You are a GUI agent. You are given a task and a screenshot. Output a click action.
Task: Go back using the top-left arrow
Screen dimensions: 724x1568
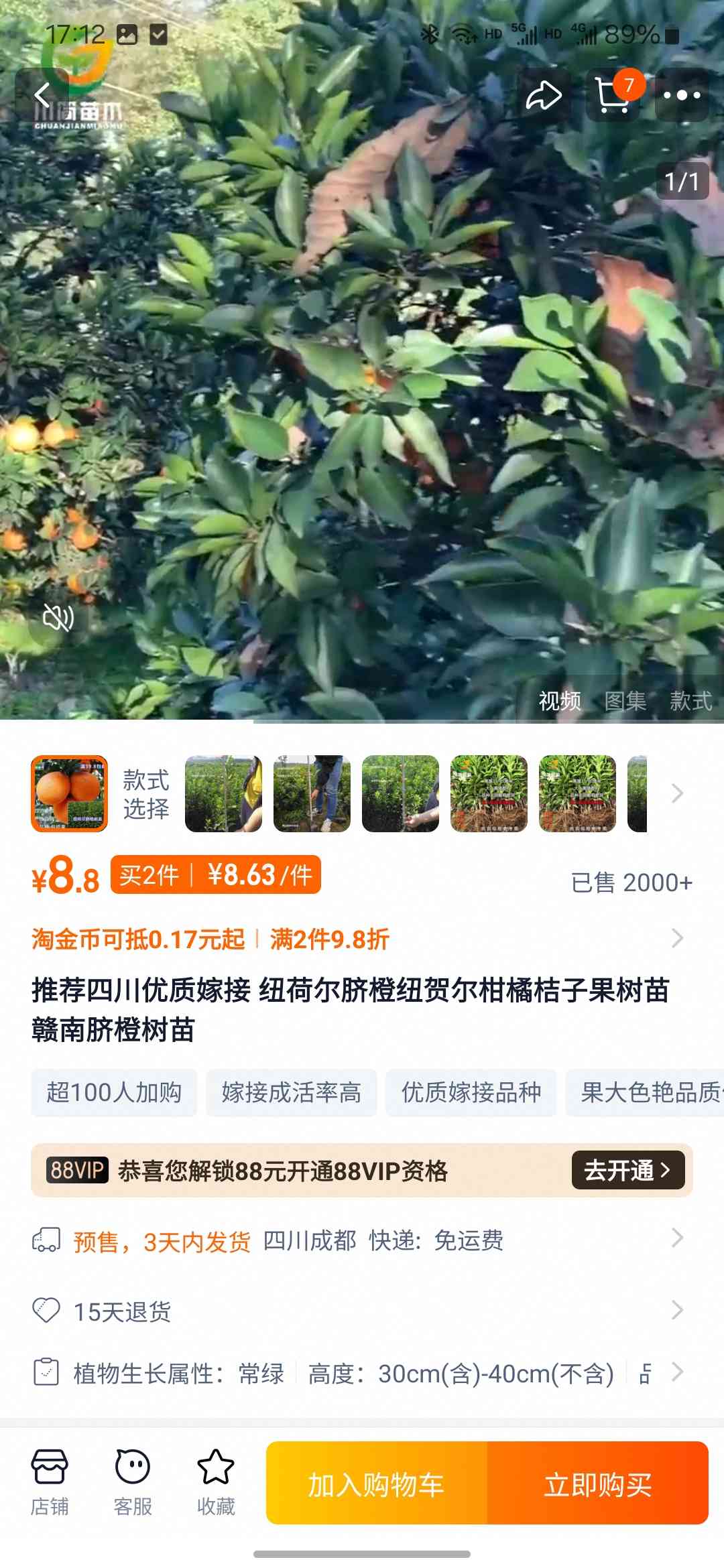(42, 95)
